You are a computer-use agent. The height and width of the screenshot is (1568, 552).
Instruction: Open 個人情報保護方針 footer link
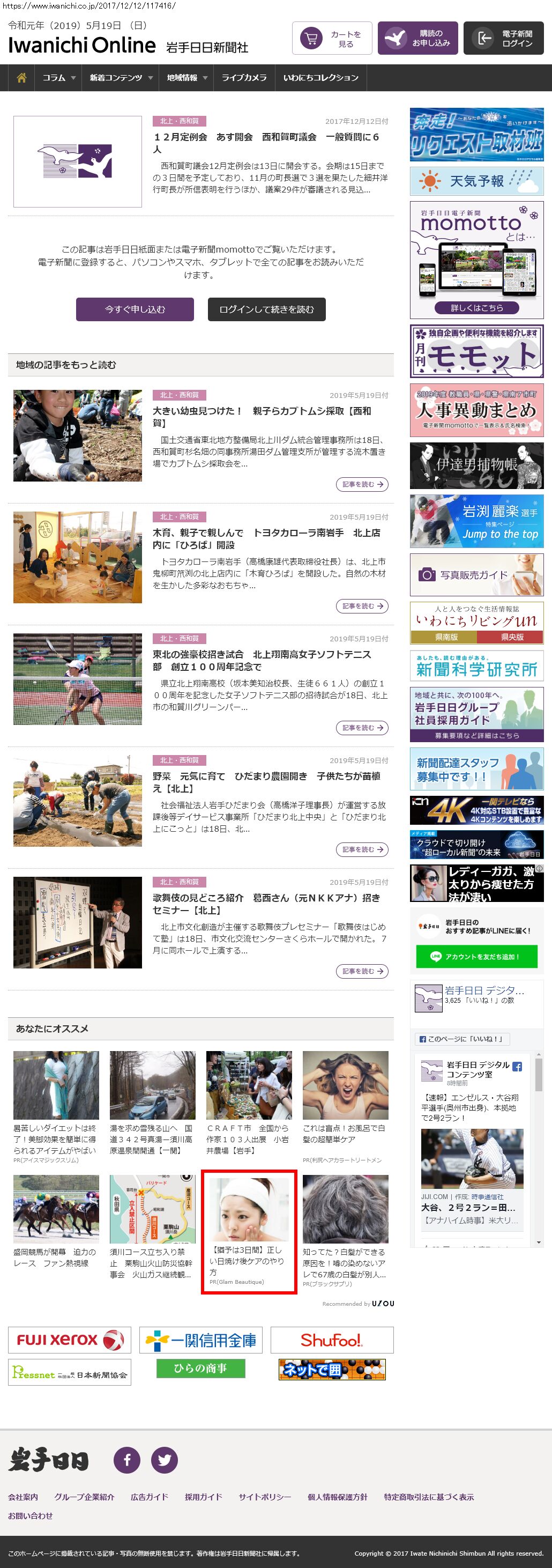pyautogui.click(x=337, y=1497)
